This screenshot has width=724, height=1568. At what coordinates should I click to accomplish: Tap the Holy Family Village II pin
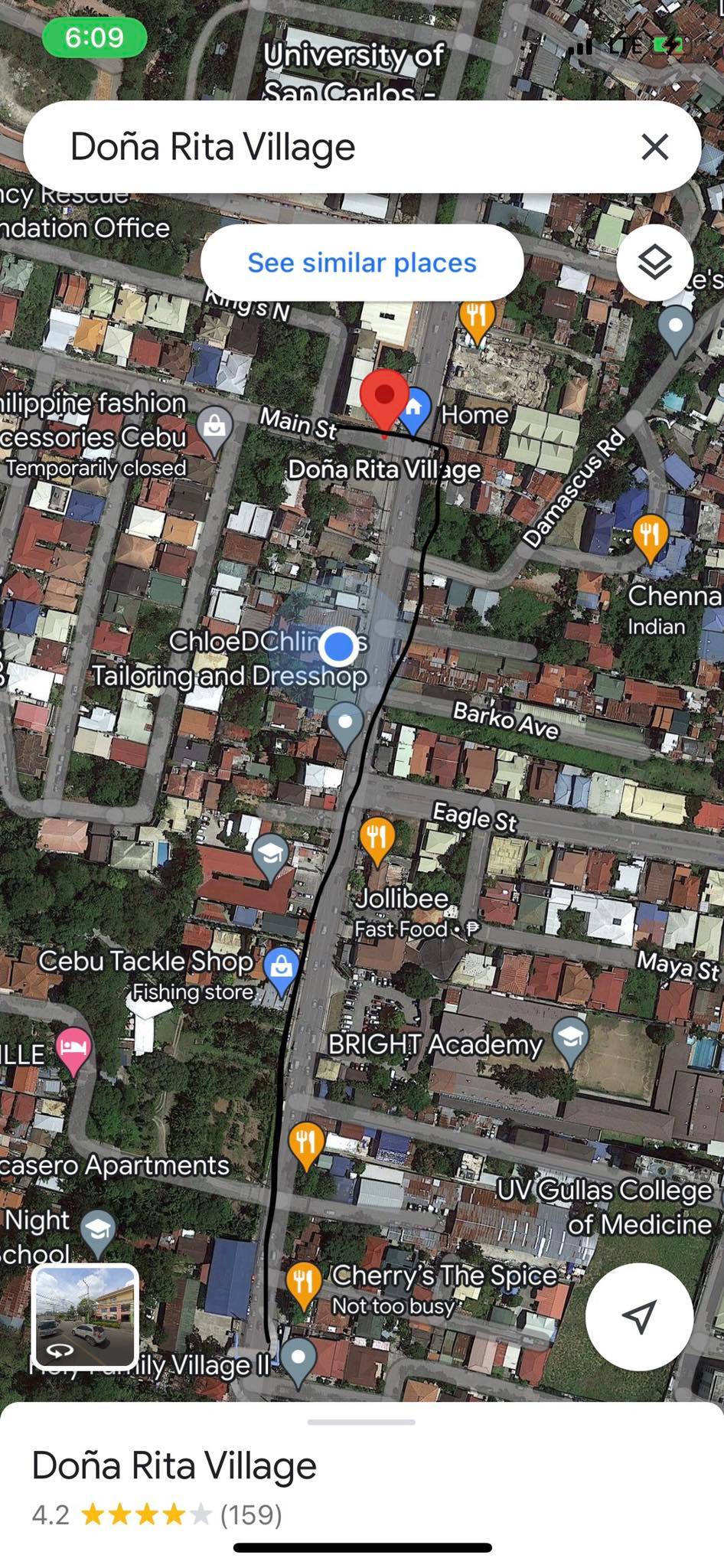[298, 1358]
